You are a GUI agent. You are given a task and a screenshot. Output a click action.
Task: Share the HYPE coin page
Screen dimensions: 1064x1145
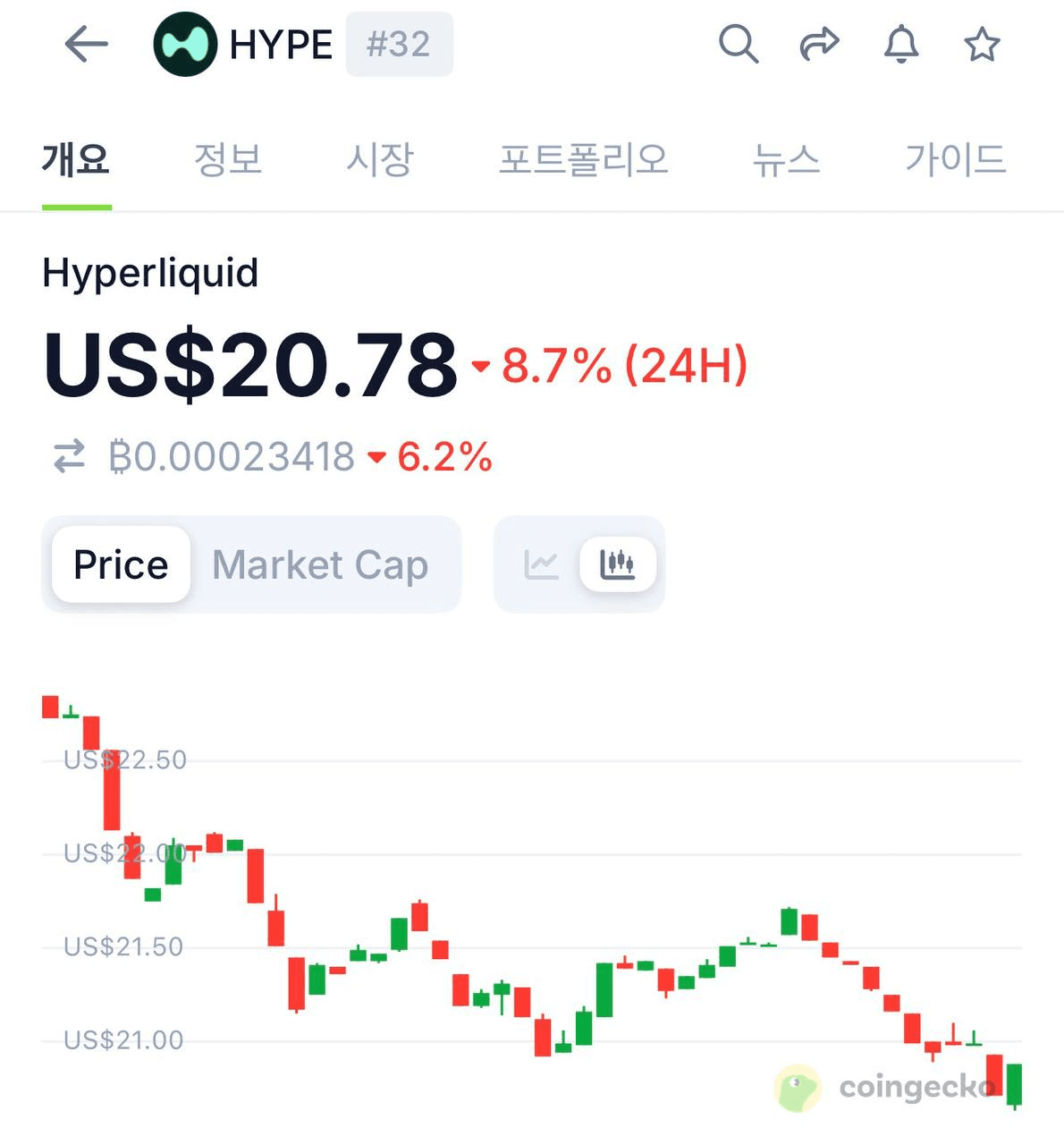tap(819, 44)
